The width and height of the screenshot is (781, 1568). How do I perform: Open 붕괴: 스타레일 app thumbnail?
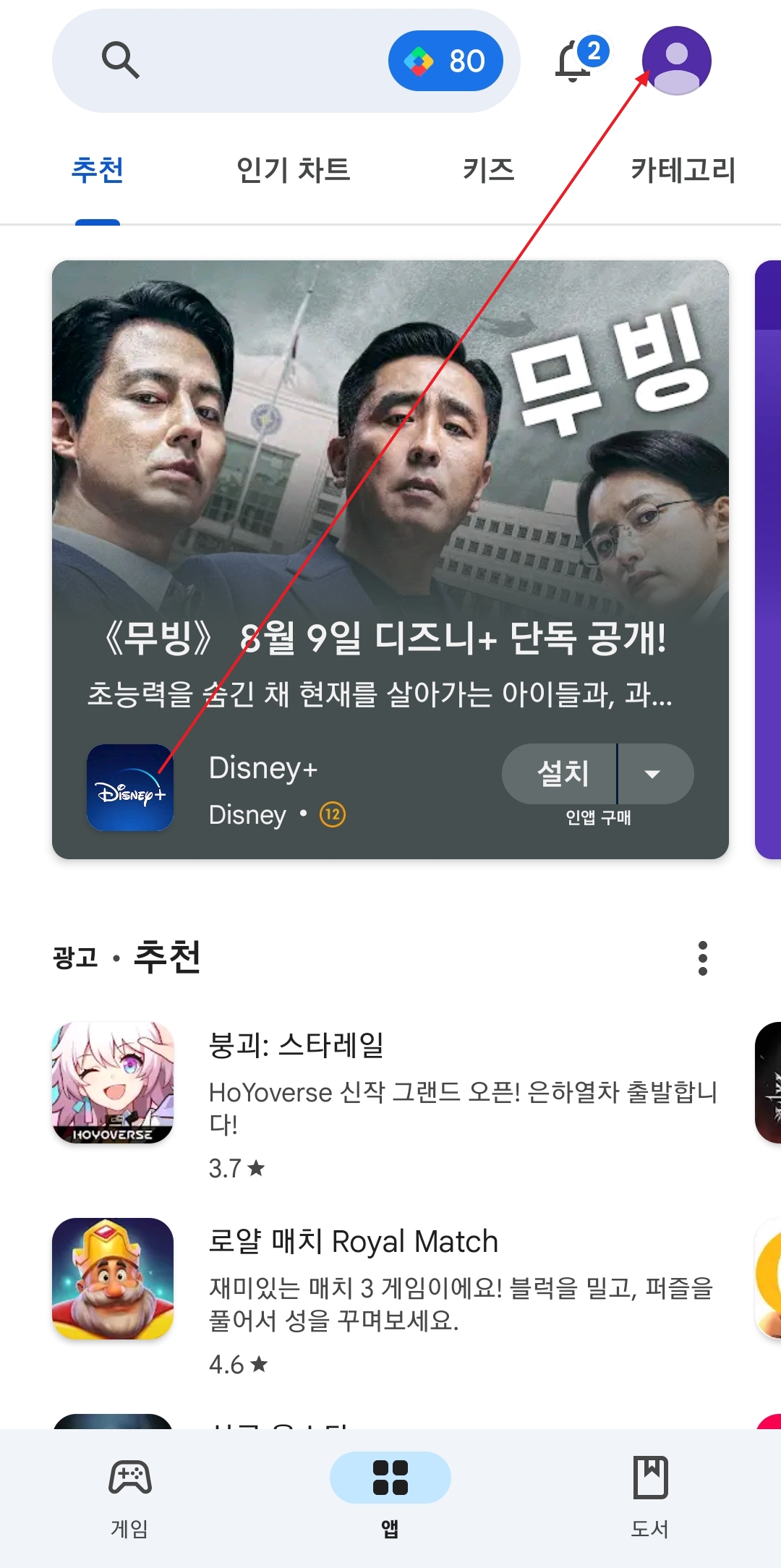pos(112,1083)
